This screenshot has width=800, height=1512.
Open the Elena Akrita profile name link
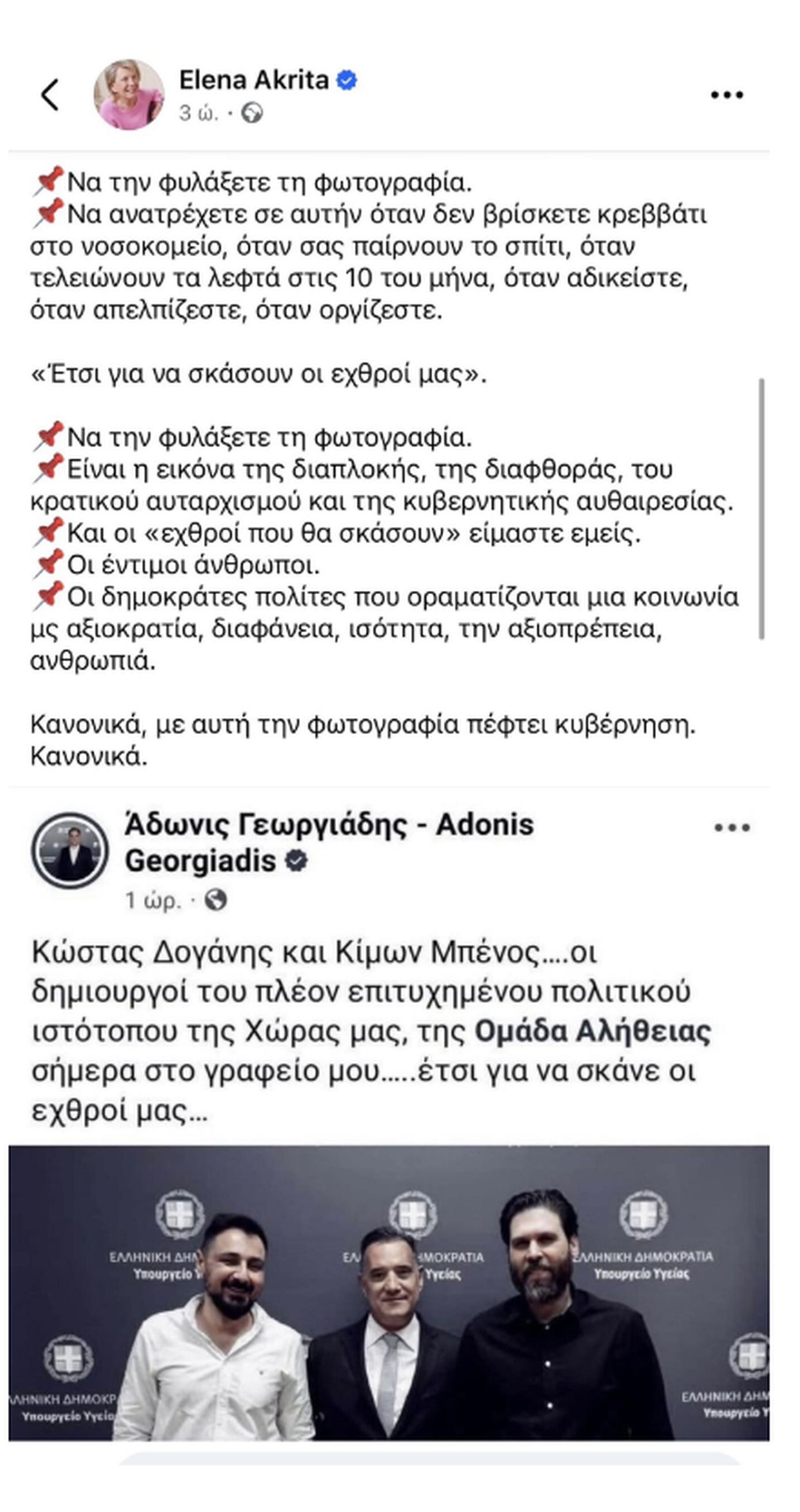[x=253, y=80]
